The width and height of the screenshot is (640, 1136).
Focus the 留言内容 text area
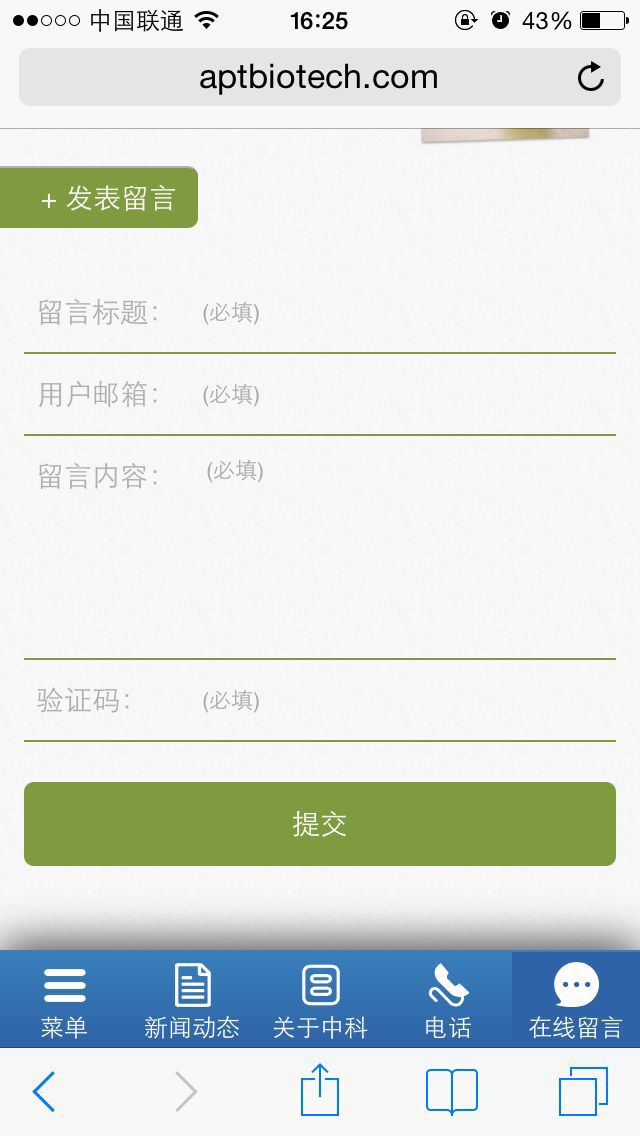coord(400,550)
